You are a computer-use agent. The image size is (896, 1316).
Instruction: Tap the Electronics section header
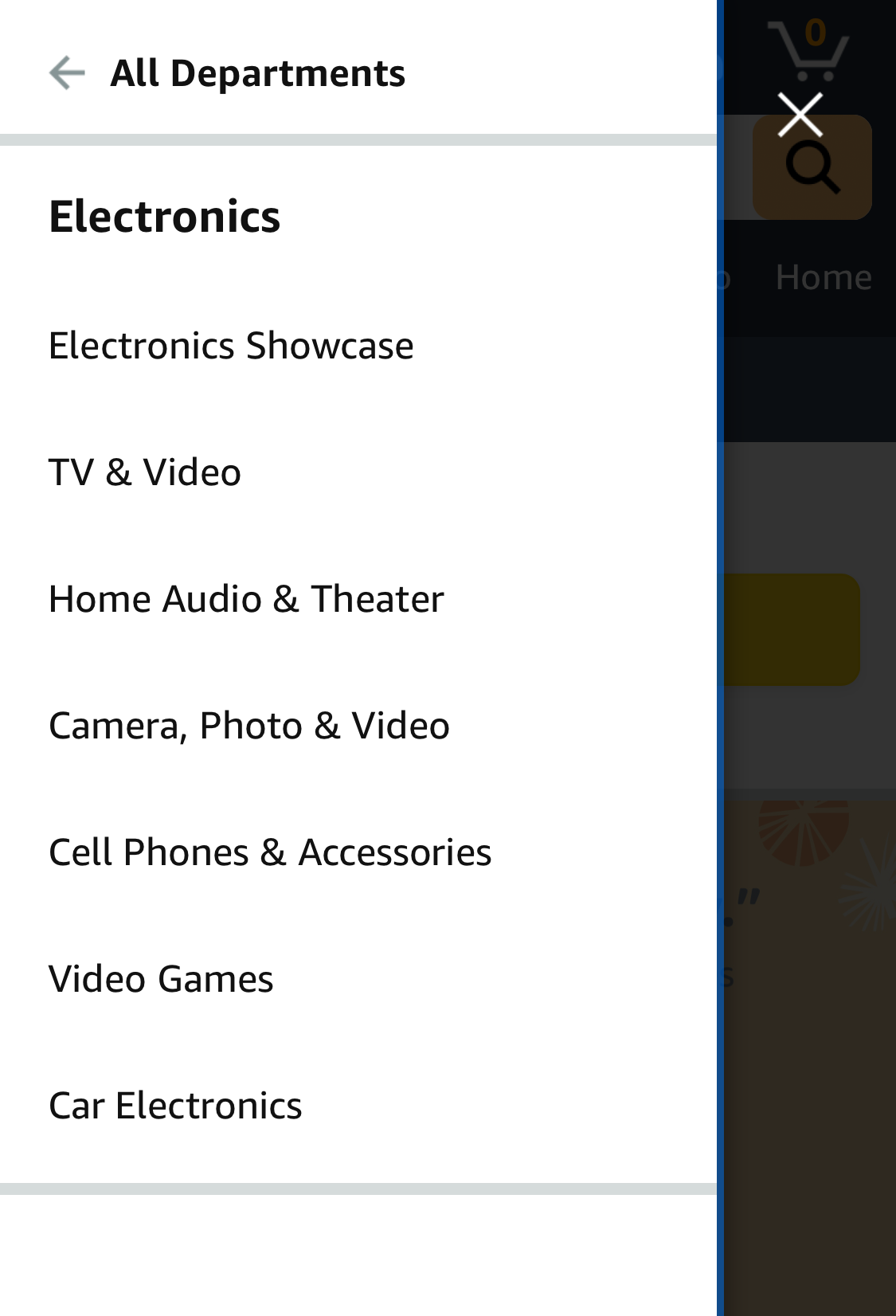tap(164, 215)
